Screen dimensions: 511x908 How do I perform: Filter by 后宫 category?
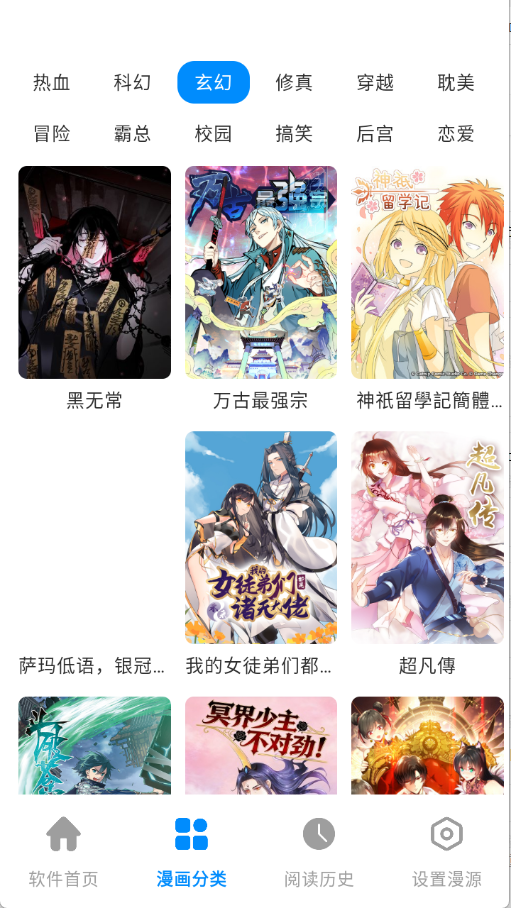[x=375, y=134]
